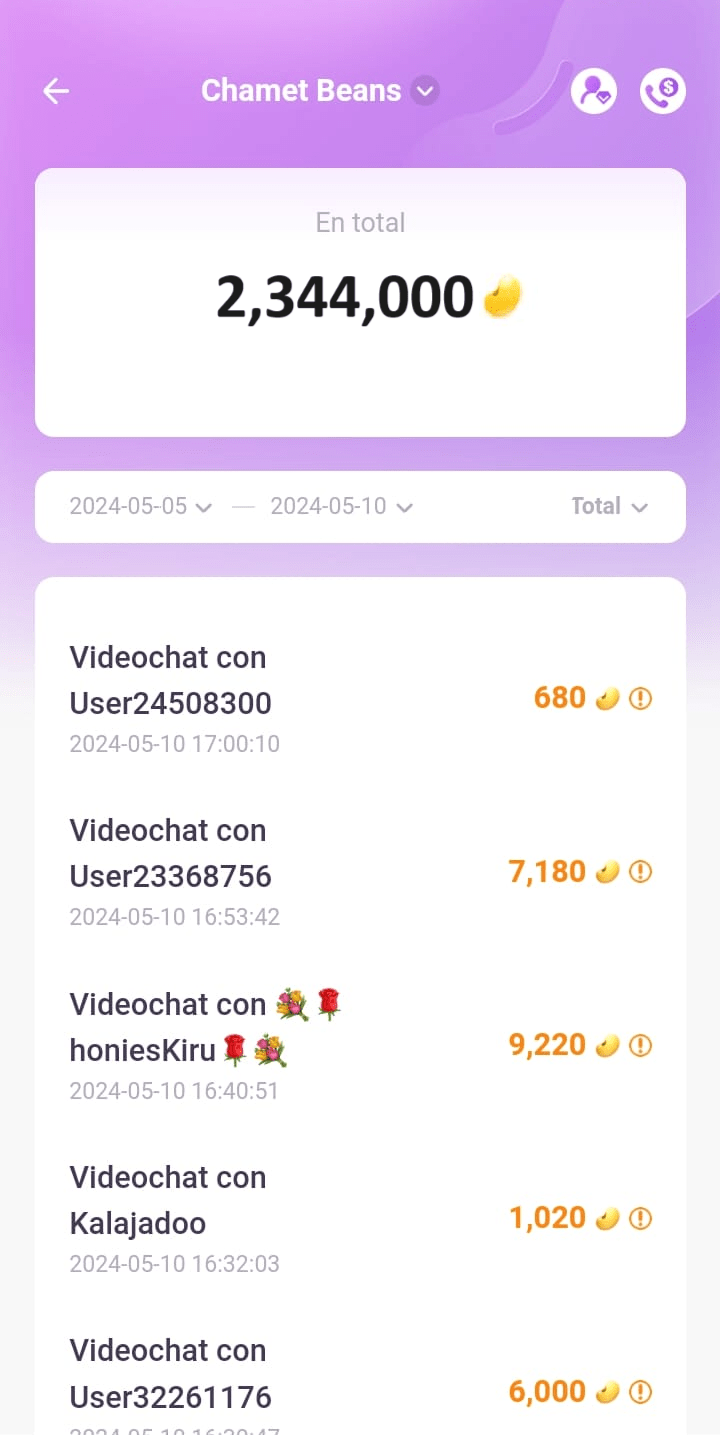720x1435 pixels.
Task: Tap the call earnings phone icon
Action: tap(662, 91)
